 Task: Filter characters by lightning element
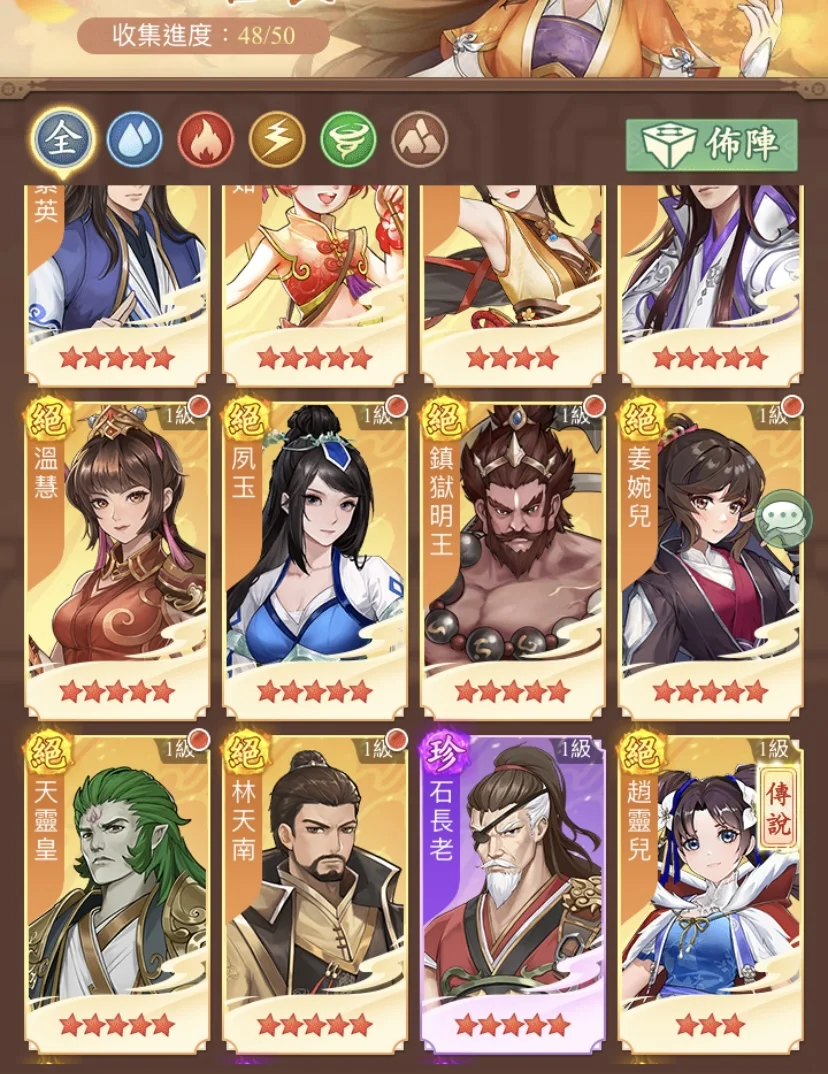pyautogui.click(x=276, y=140)
